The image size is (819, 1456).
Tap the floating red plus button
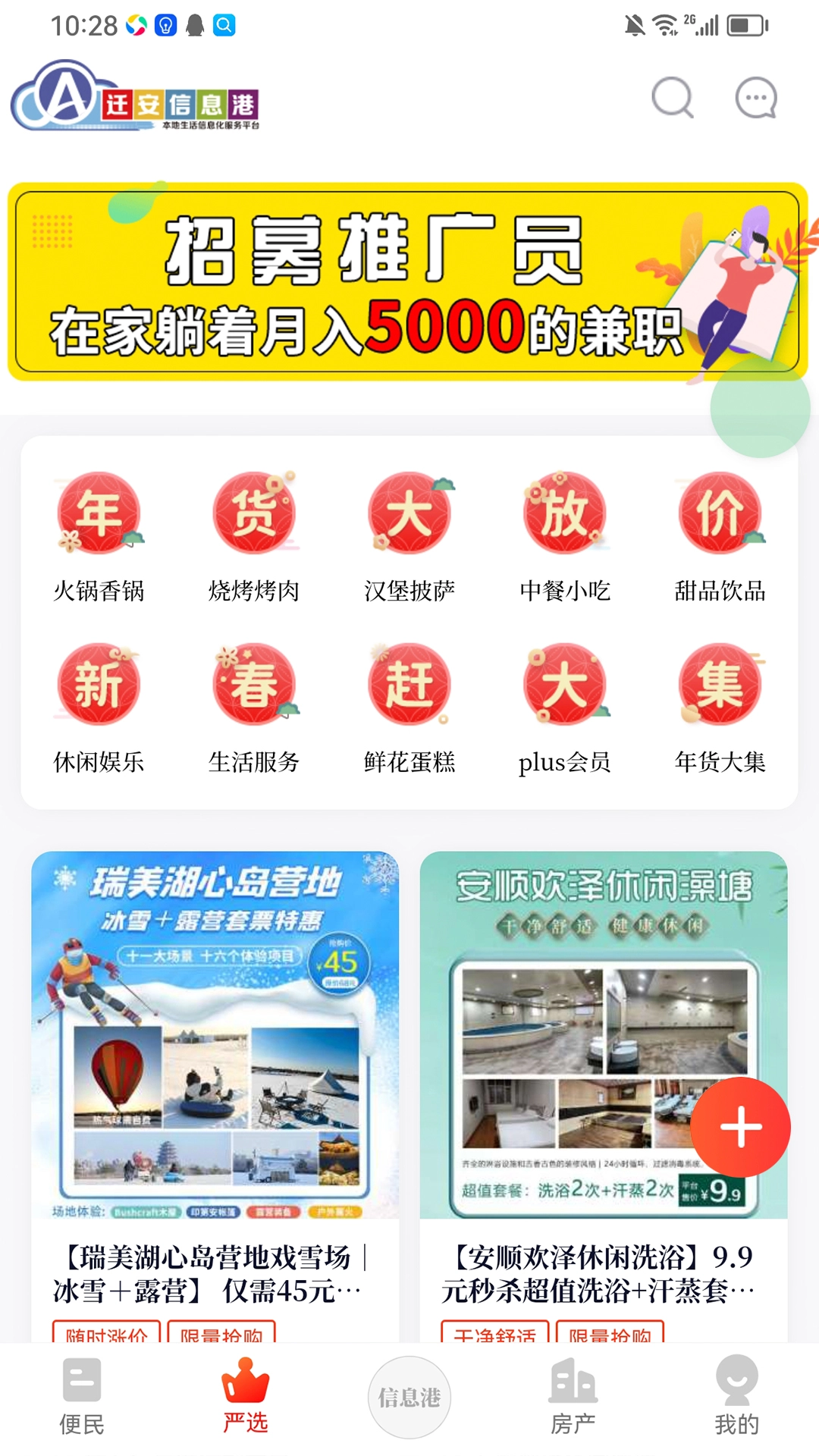pos(739,1128)
